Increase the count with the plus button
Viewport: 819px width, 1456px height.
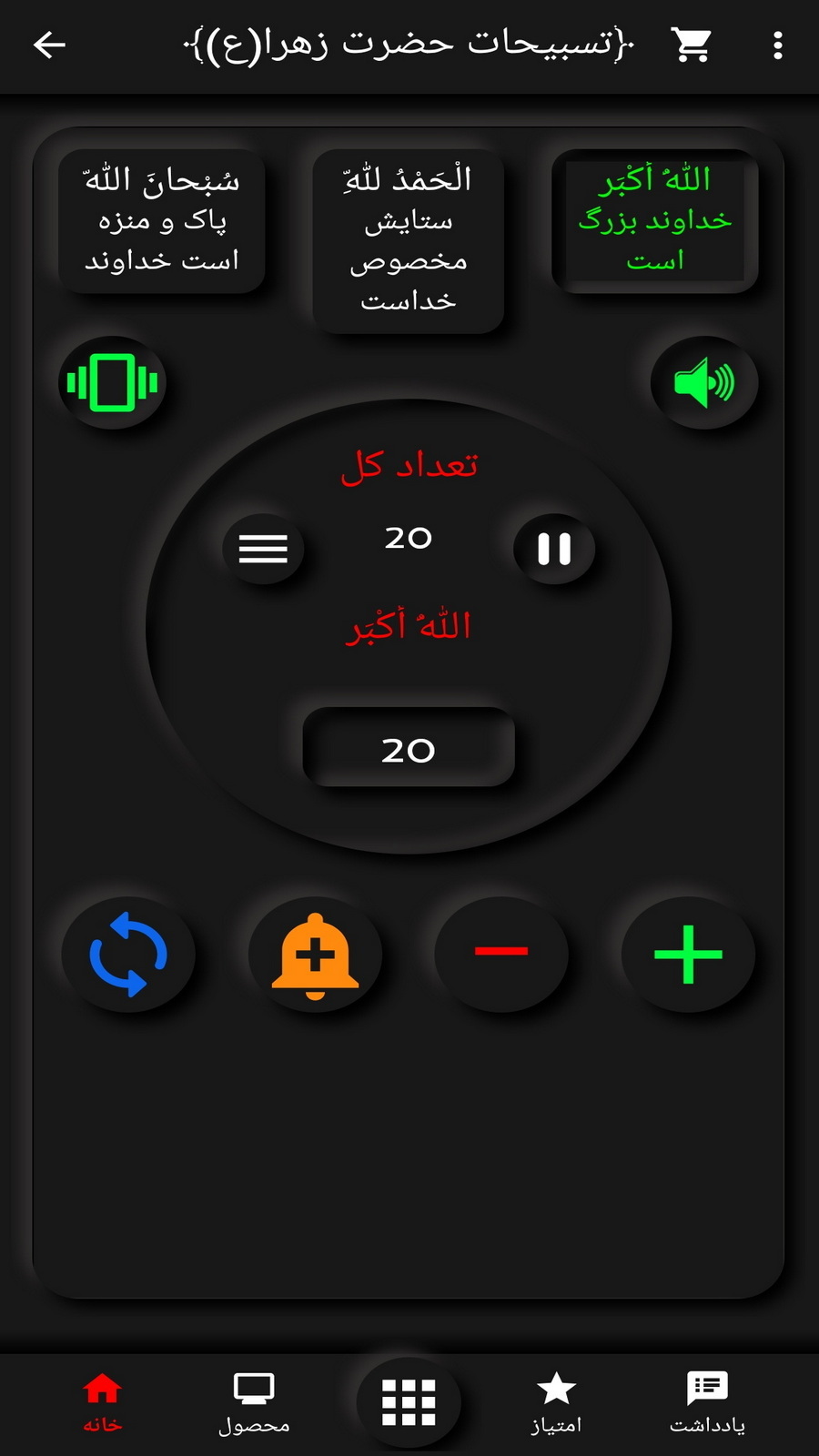point(688,954)
